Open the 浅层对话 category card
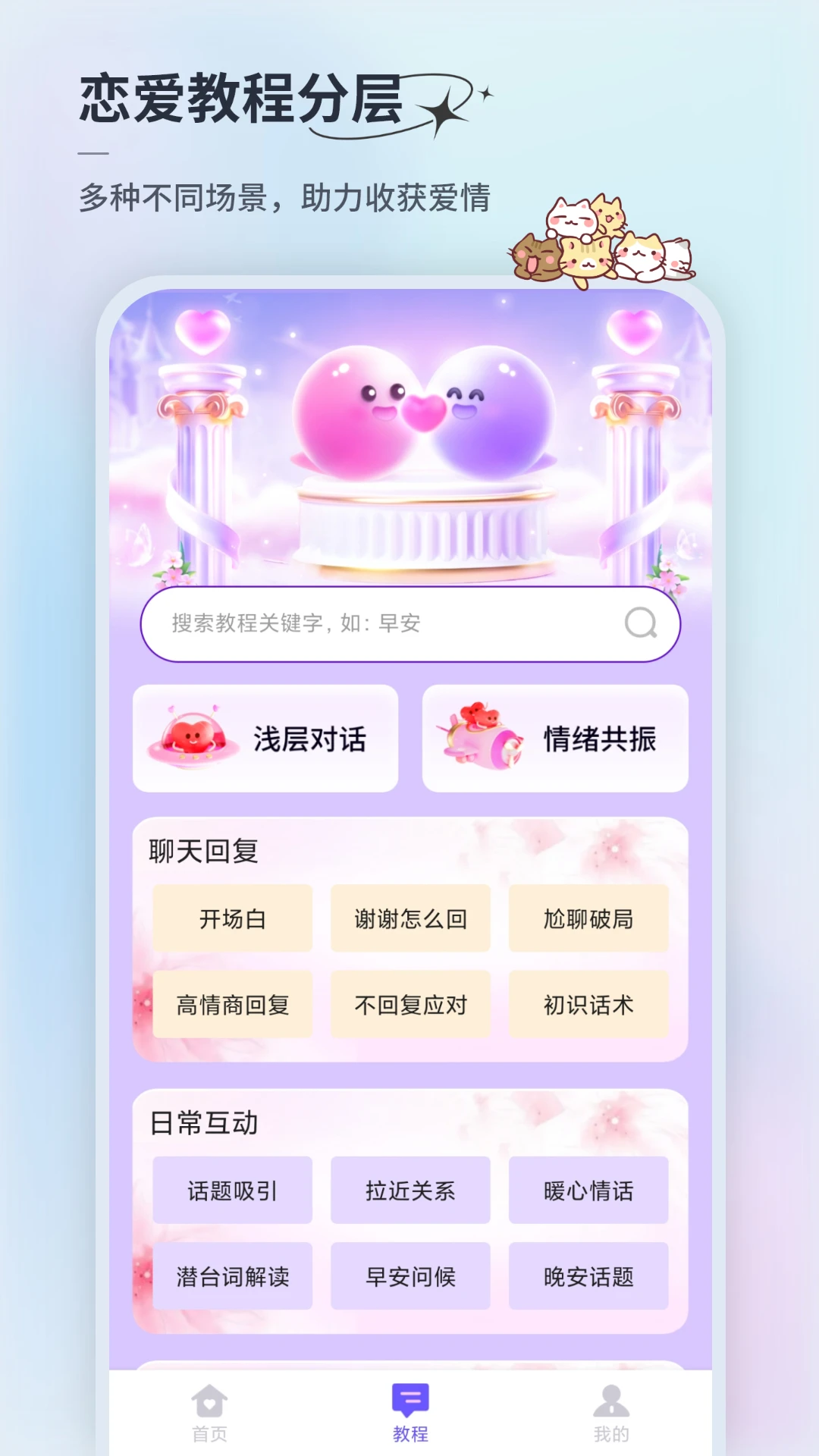Image resolution: width=819 pixels, height=1456 pixels. 265,737
